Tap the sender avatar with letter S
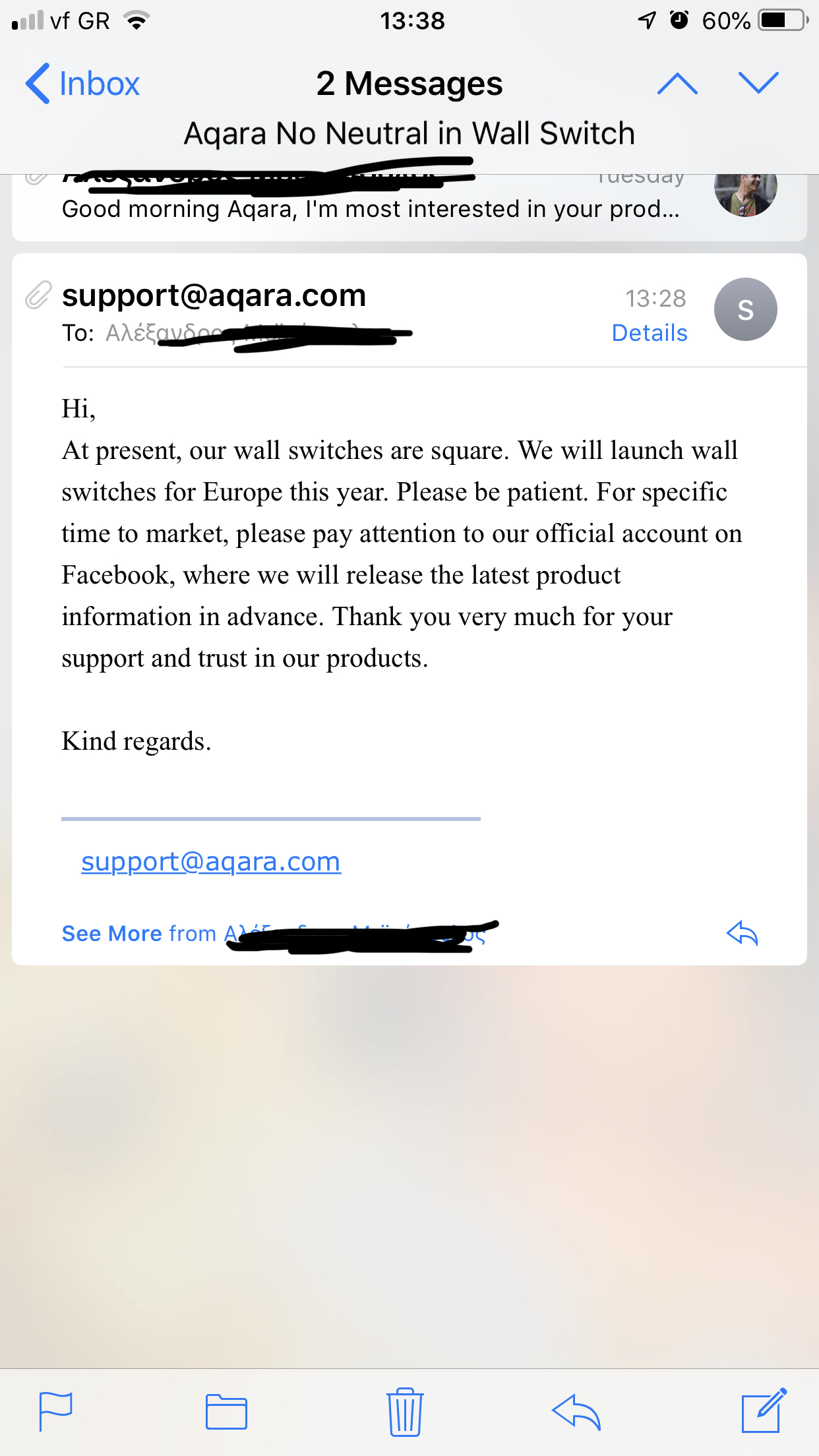The height and width of the screenshot is (1456, 819). [x=746, y=309]
